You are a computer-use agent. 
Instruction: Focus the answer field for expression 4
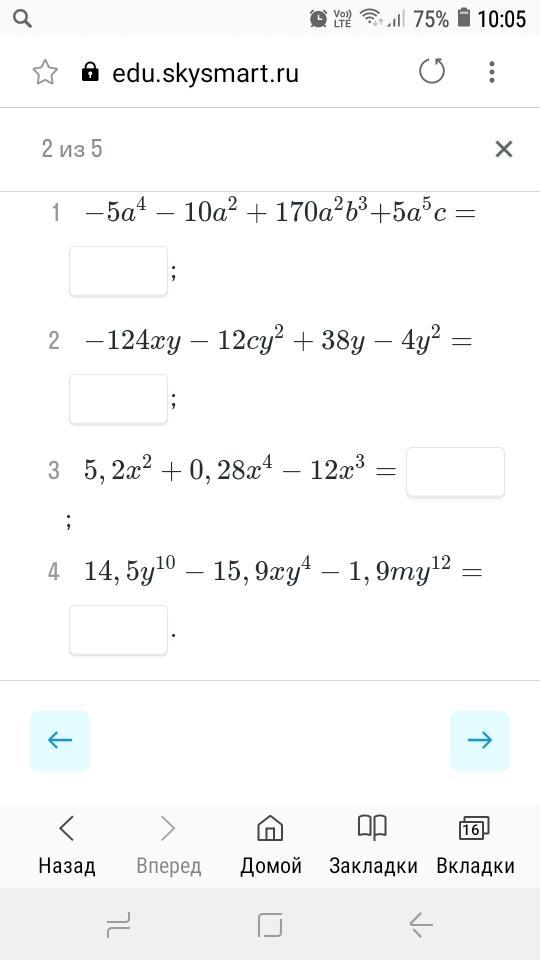coord(118,630)
